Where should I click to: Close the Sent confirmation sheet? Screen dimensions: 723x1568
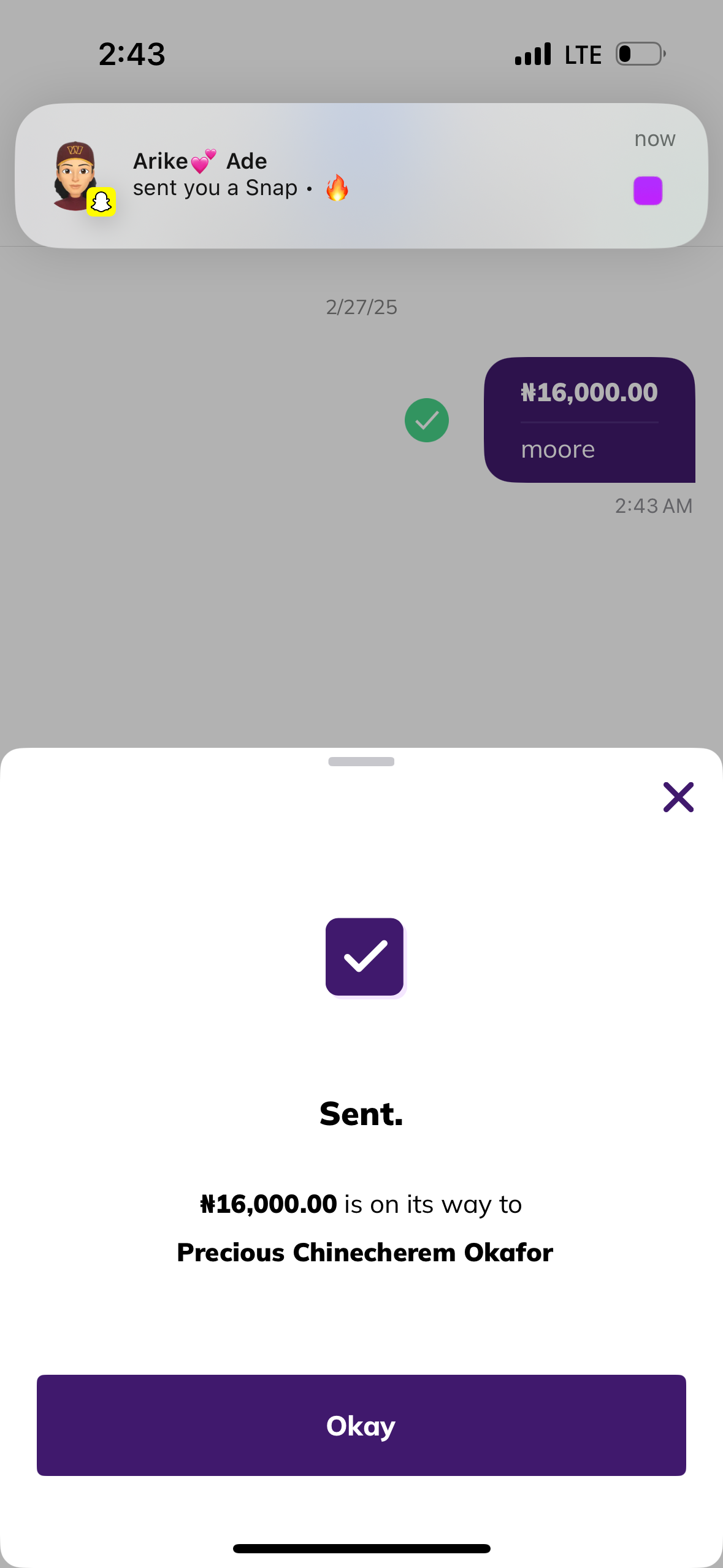point(678,797)
